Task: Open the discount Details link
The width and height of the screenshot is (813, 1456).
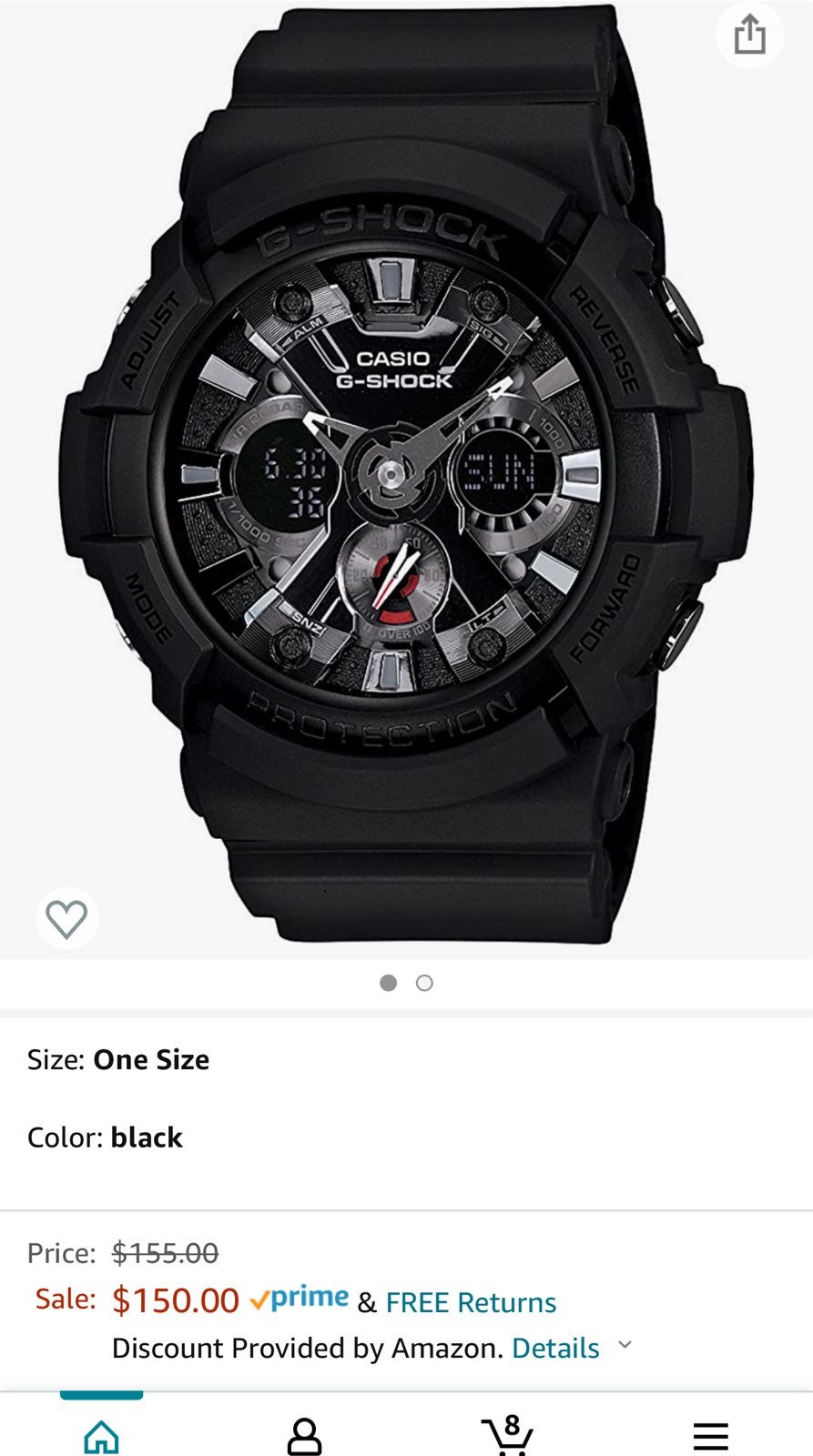Action: pos(555,1348)
